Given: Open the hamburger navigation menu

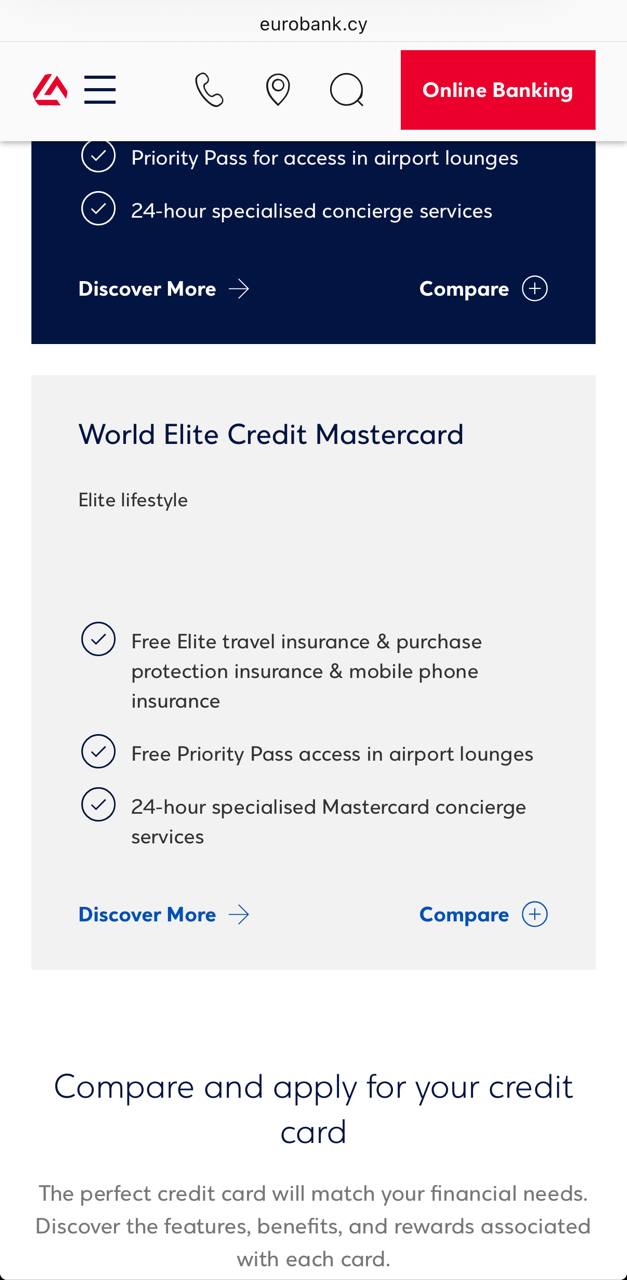Looking at the screenshot, I should click(x=100, y=90).
